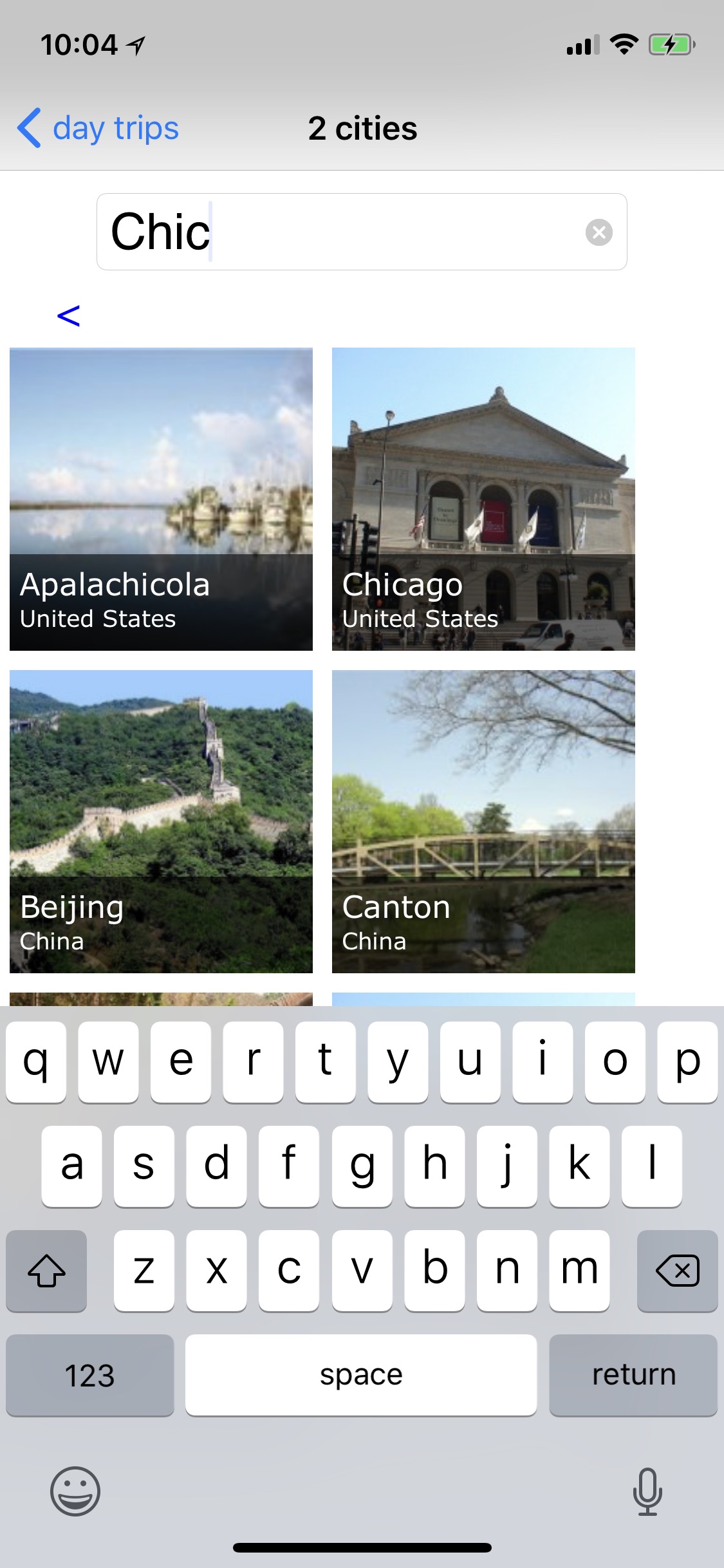724x1568 pixels.
Task: Start dictation with the microphone
Action: (647, 1491)
